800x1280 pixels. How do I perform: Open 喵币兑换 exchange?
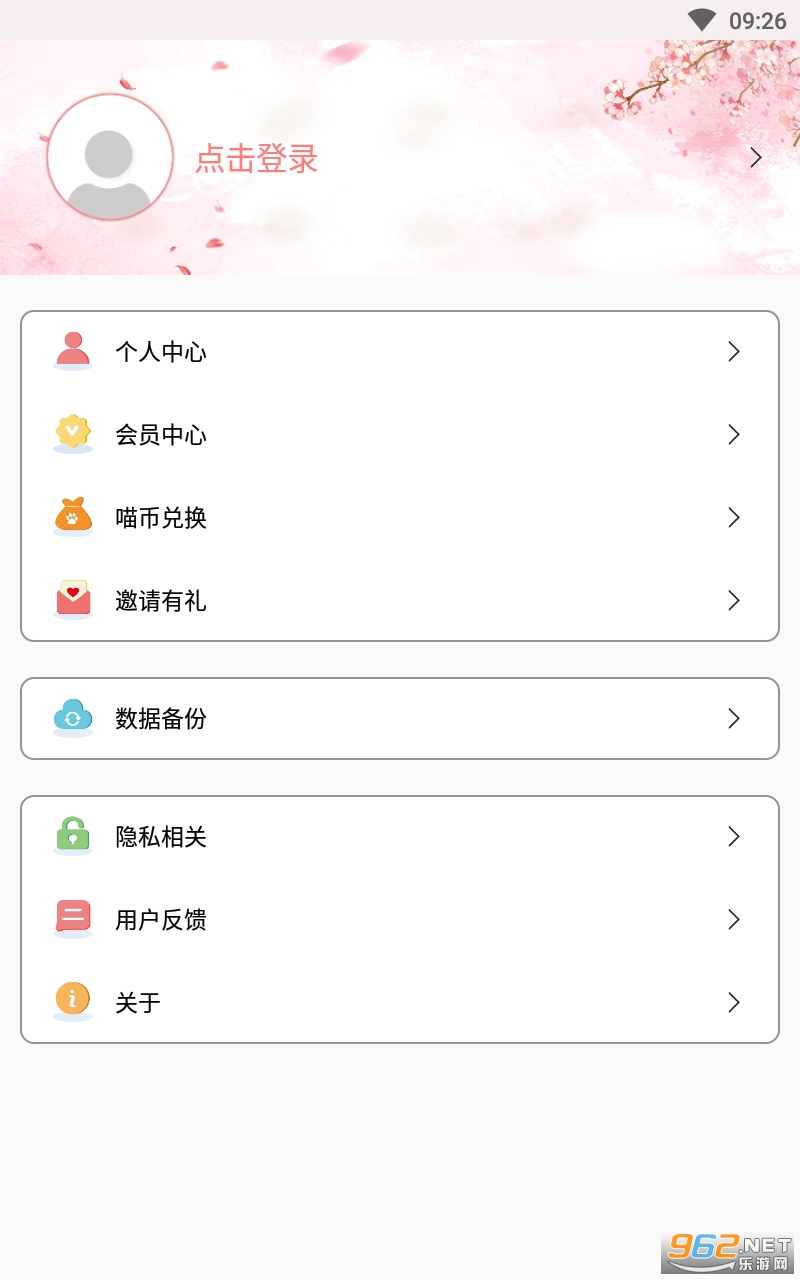[x=400, y=518]
